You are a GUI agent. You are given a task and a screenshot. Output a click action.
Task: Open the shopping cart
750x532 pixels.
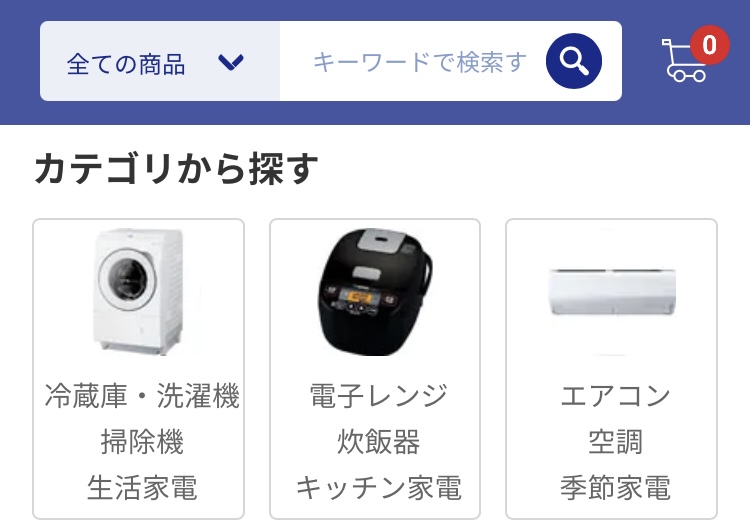tap(690, 60)
